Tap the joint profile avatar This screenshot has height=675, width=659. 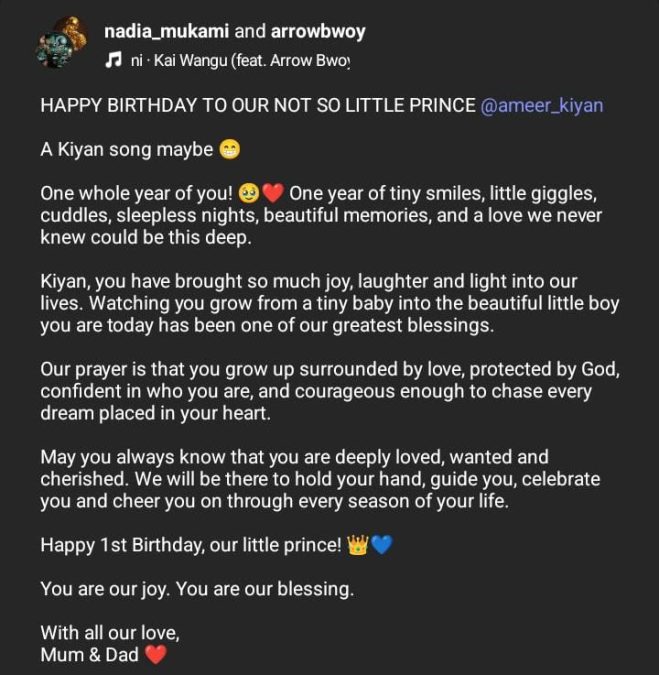[62, 42]
